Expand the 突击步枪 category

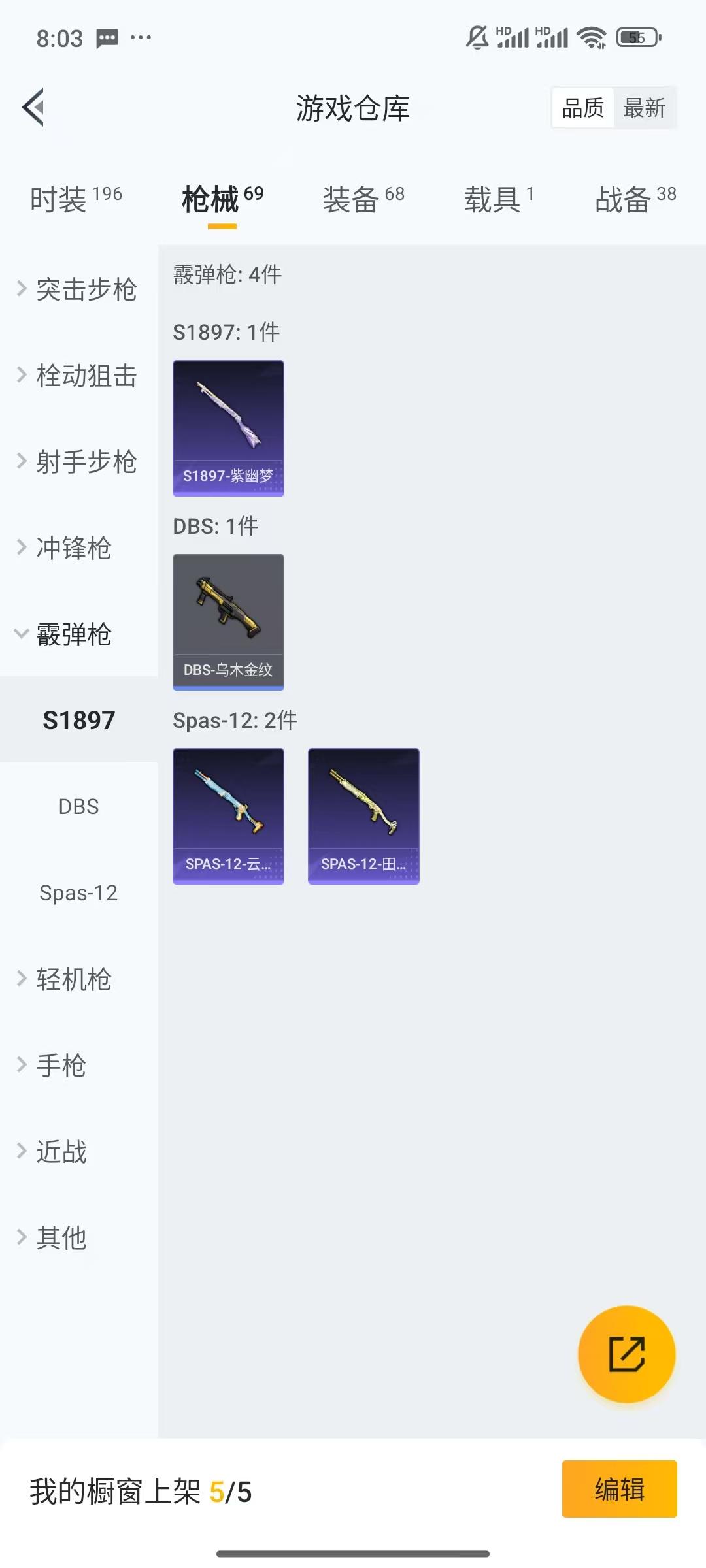click(78, 289)
